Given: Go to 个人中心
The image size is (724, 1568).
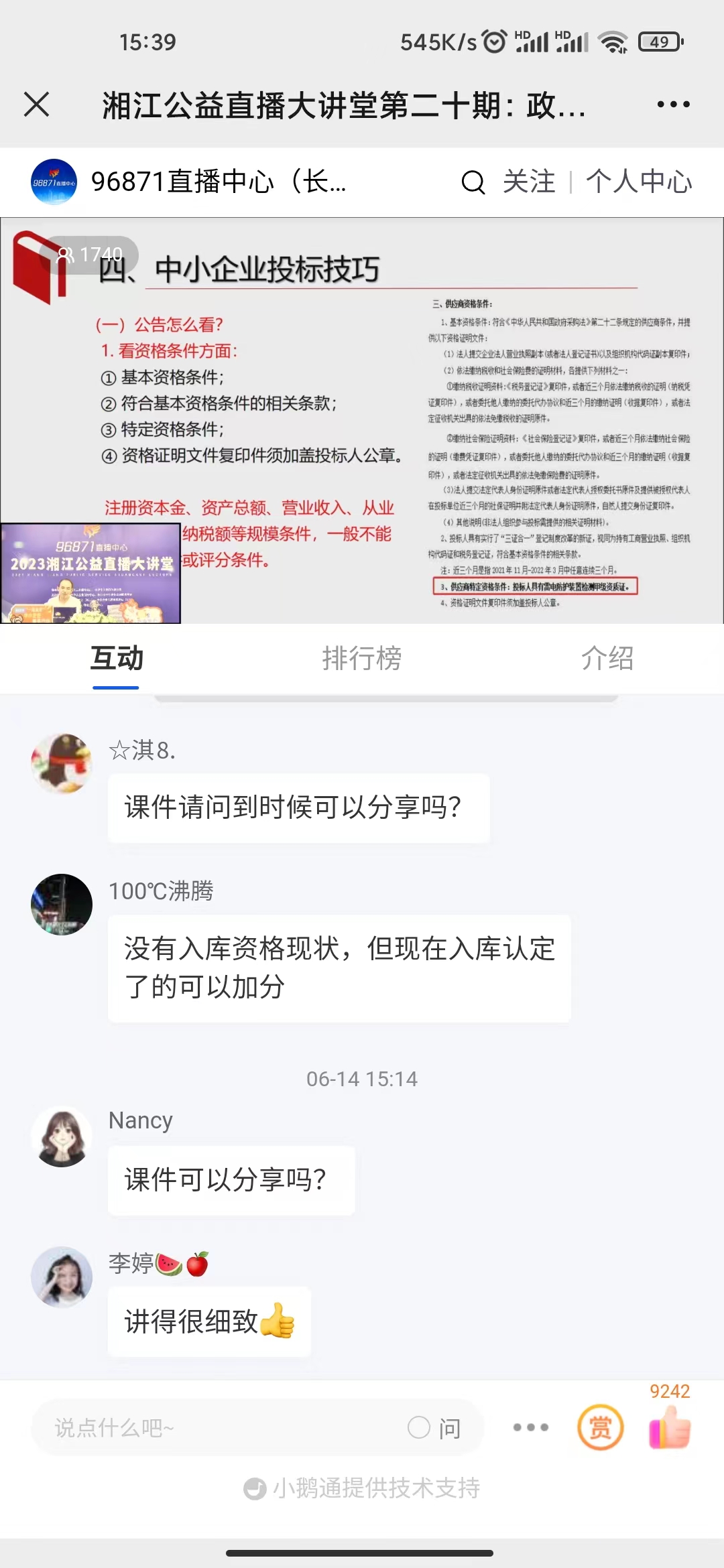Looking at the screenshot, I should (639, 182).
